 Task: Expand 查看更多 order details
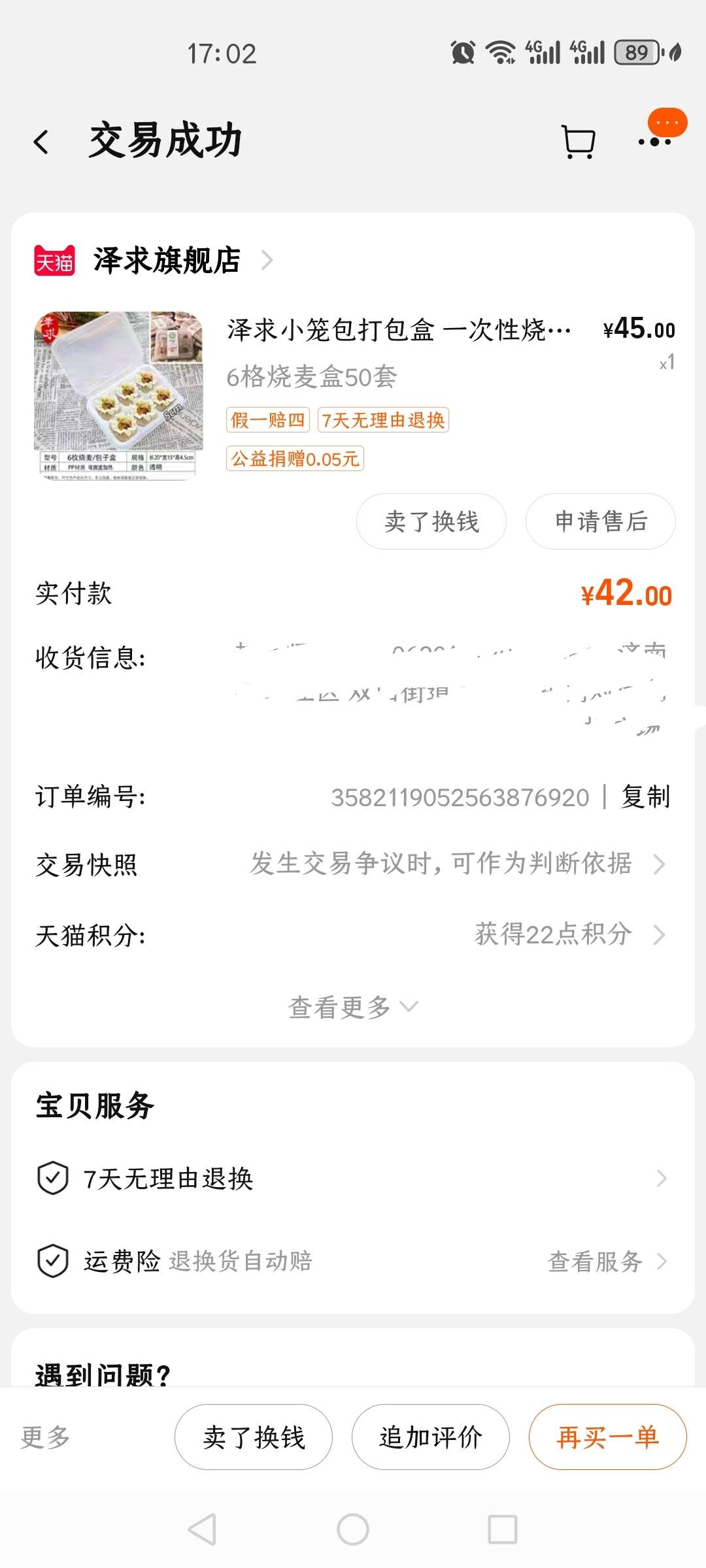pyautogui.click(x=353, y=1007)
